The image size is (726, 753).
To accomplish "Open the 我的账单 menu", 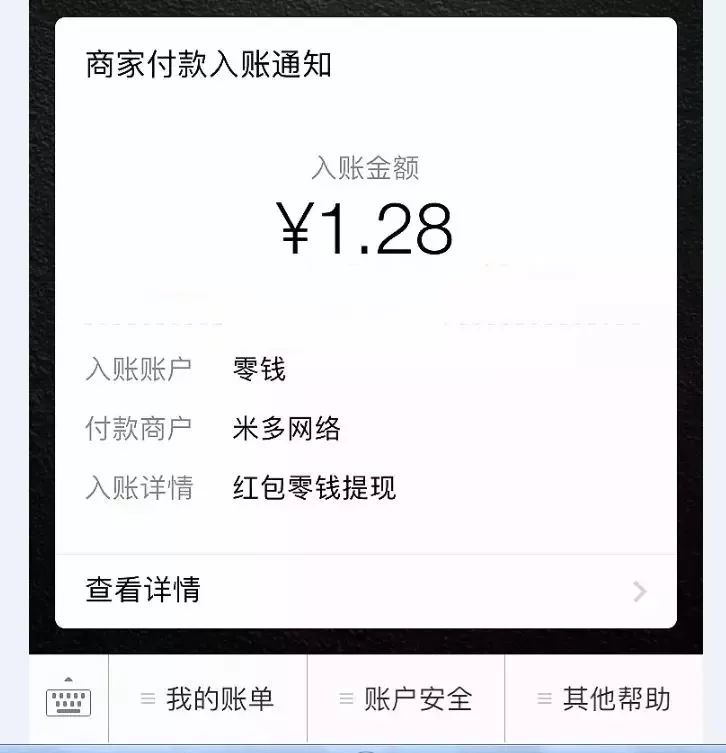I will coord(209,699).
